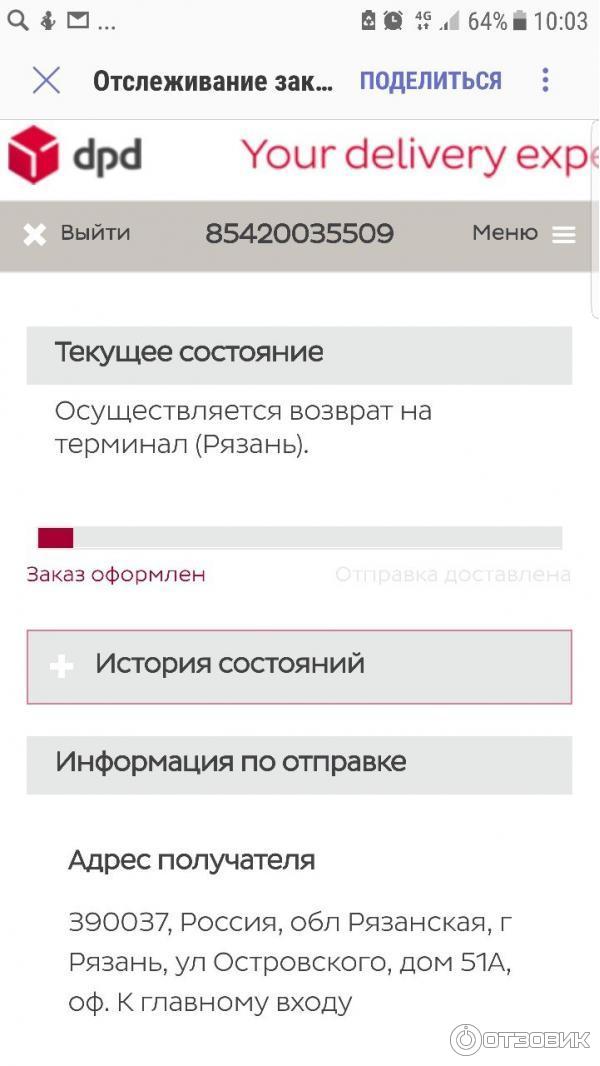Open the DPD logo home link
The height and width of the screenshot is (1066, 600).
coord(75,156)
